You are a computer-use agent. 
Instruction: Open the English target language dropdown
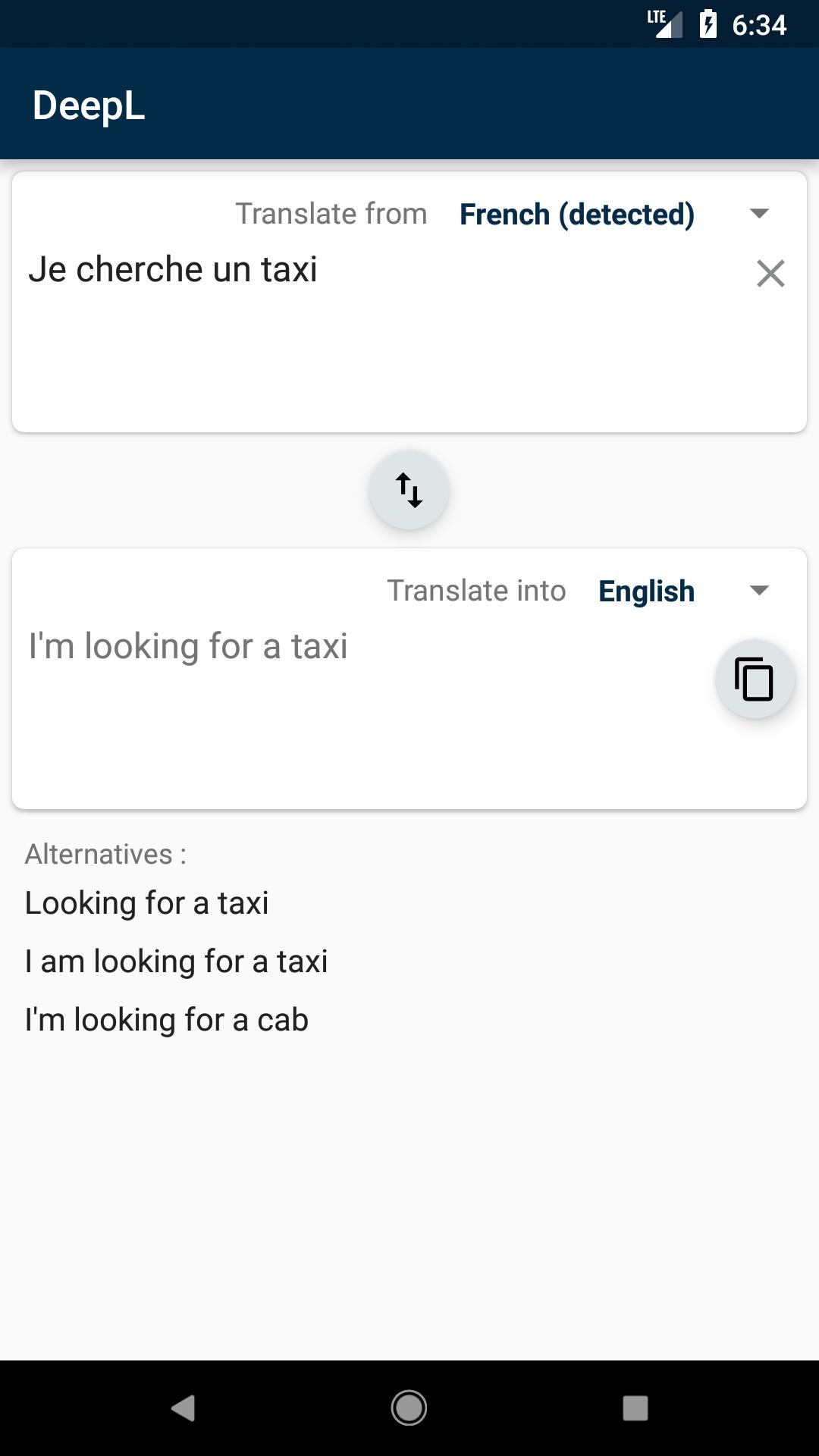682,591
